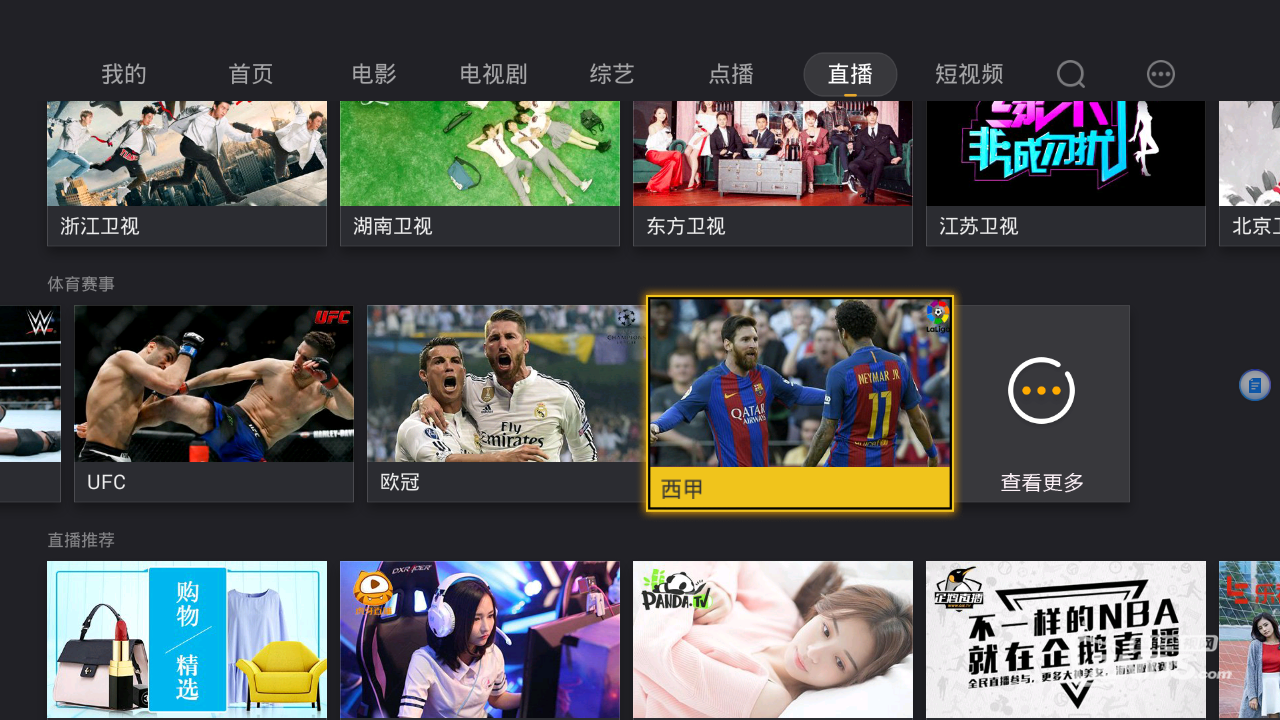Tap 查看更多 to see more sports
This screenshot has height=720, width=1280.
pos(1042,403)
